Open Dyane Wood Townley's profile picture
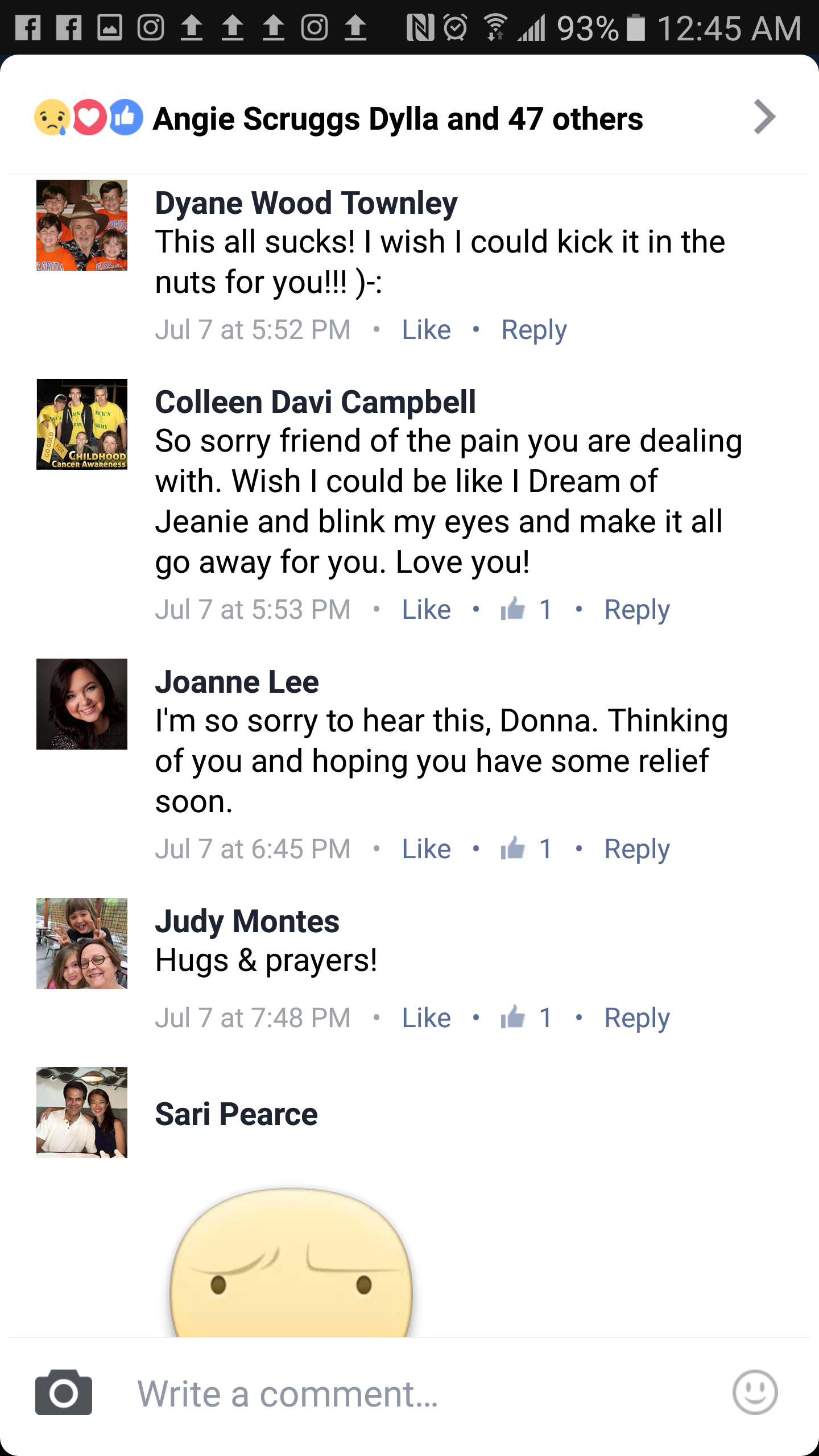819x1456 pixels. pos(82,225)
